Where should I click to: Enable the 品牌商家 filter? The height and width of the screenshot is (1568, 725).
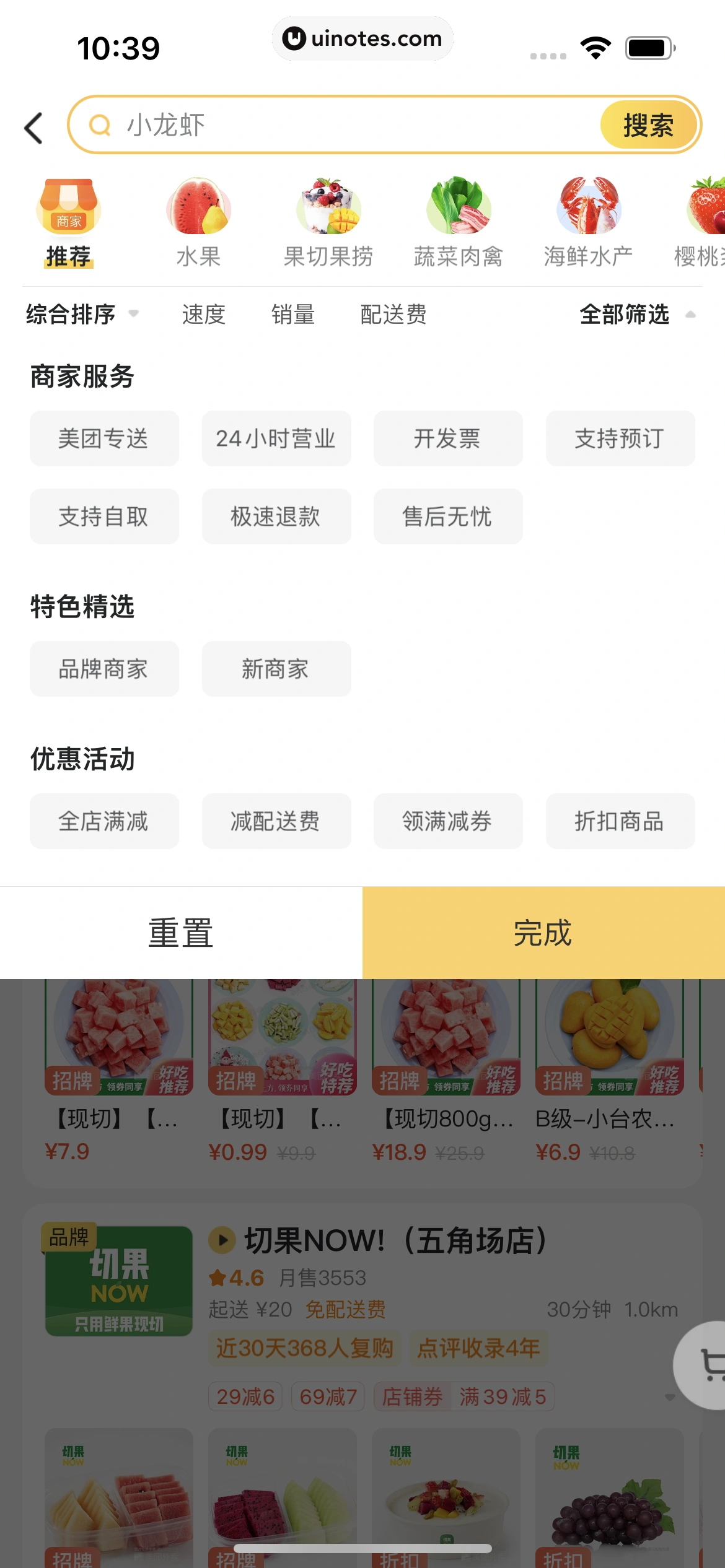coord(103,669)
